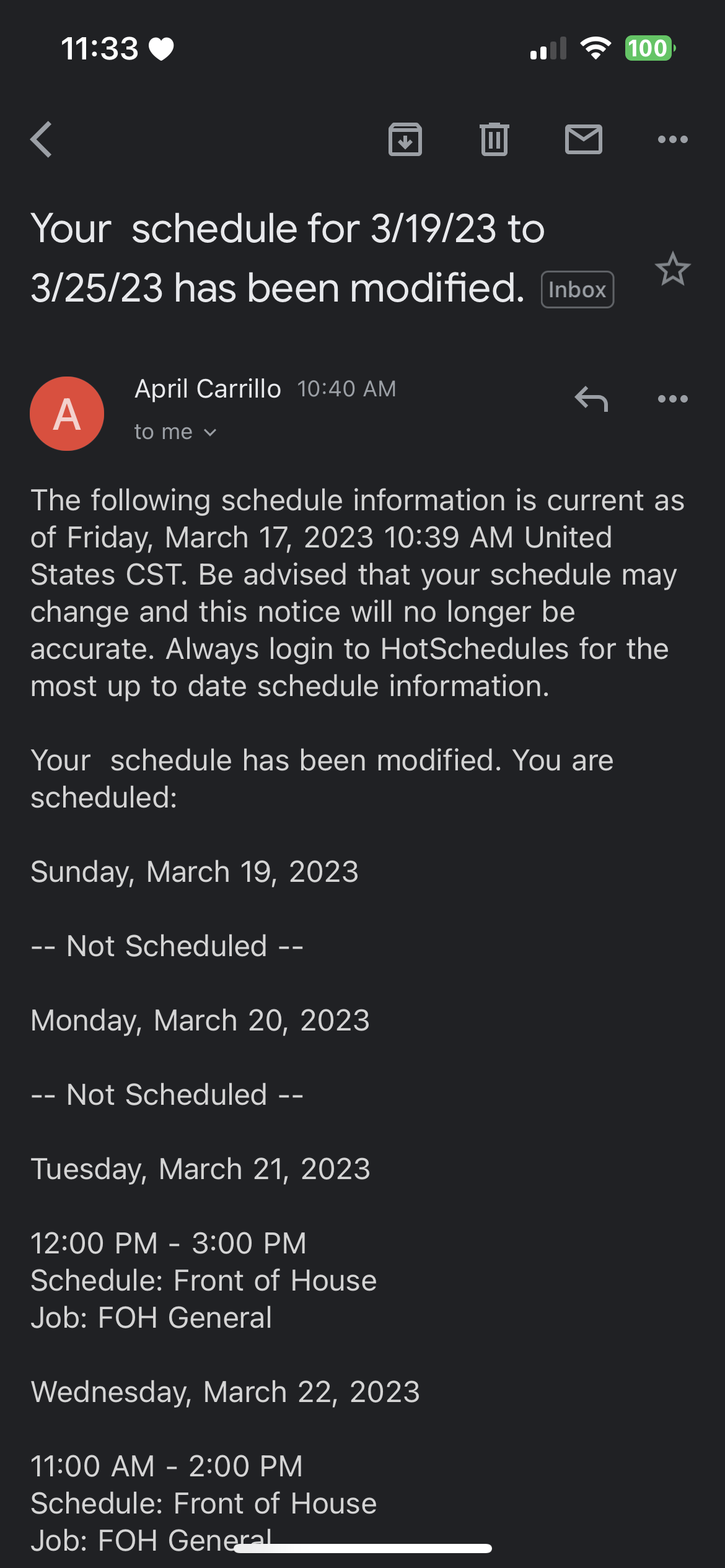Star this schedule email
Screen dimensions: 725x1568
pyautogui.click(x=672, y=269)
